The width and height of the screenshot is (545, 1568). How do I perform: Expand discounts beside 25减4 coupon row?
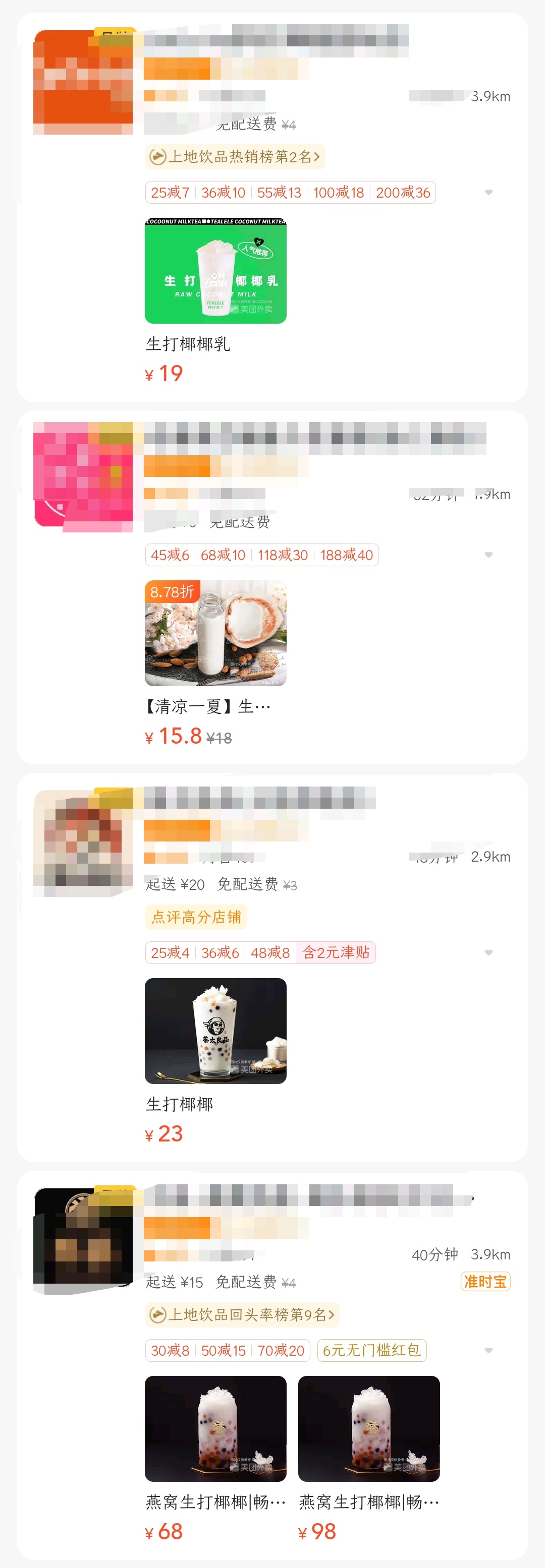click(488, 952)
